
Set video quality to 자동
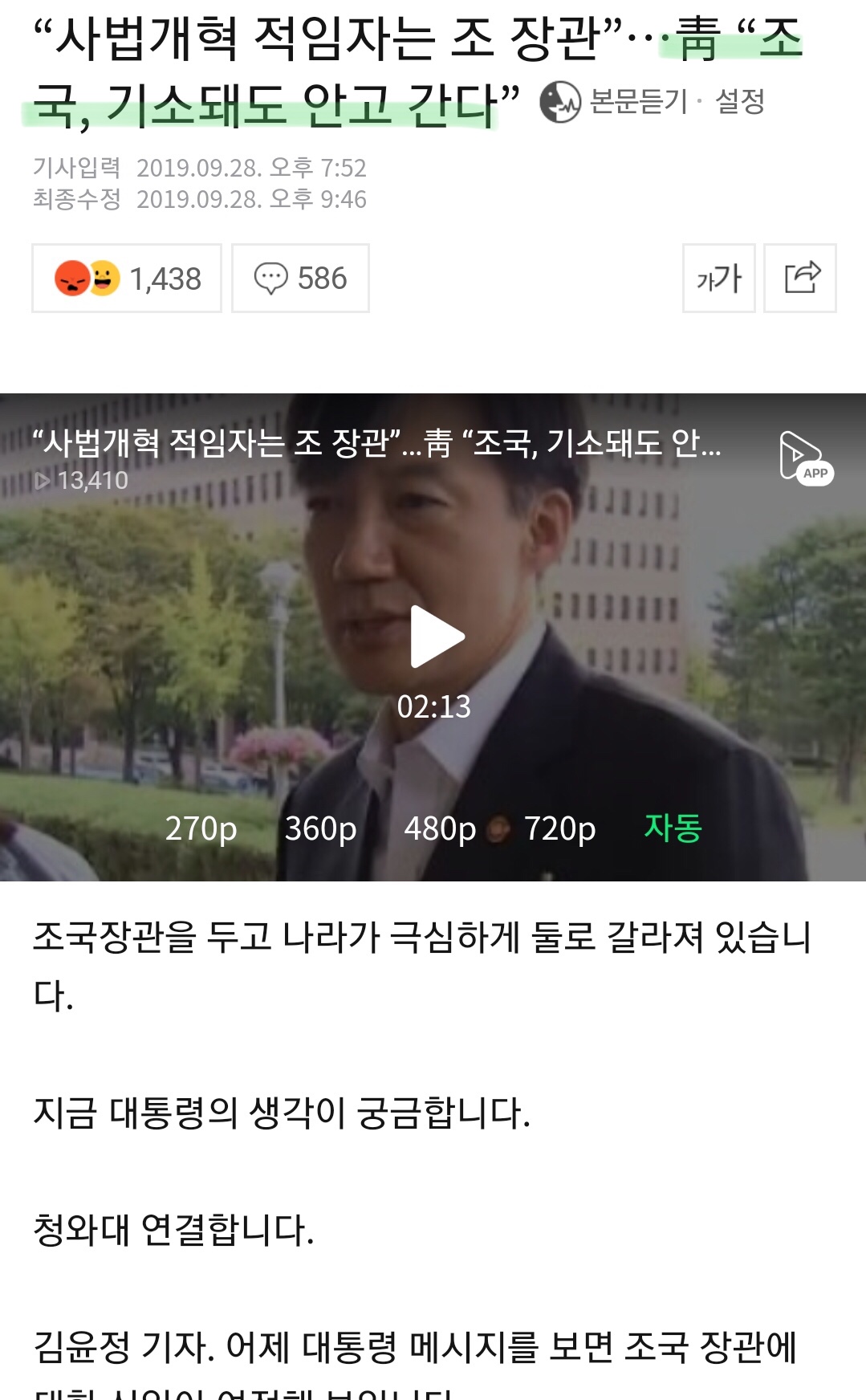[x=673, y=828]
